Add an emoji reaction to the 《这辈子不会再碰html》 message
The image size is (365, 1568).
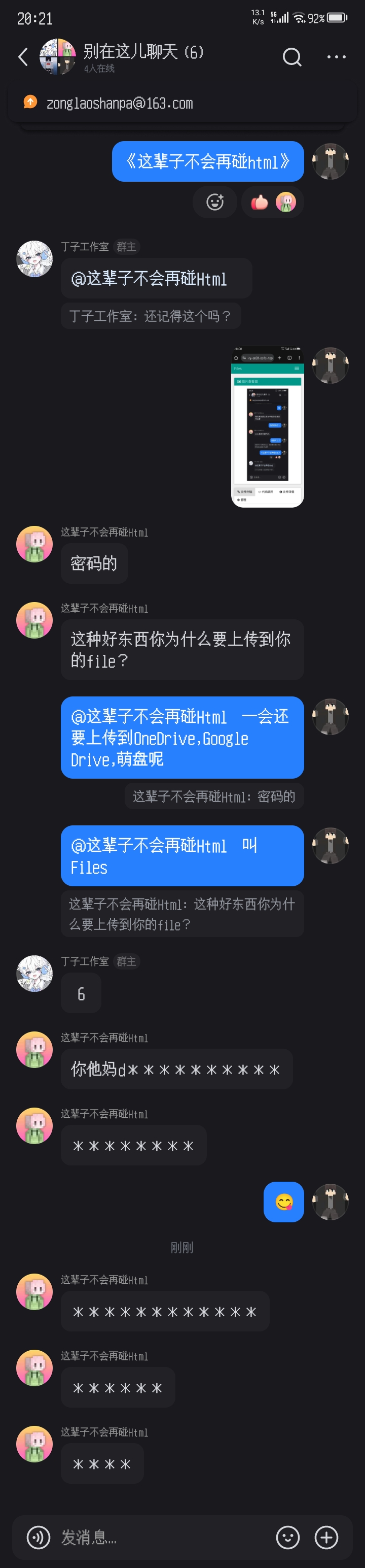[x=215, y=202]
